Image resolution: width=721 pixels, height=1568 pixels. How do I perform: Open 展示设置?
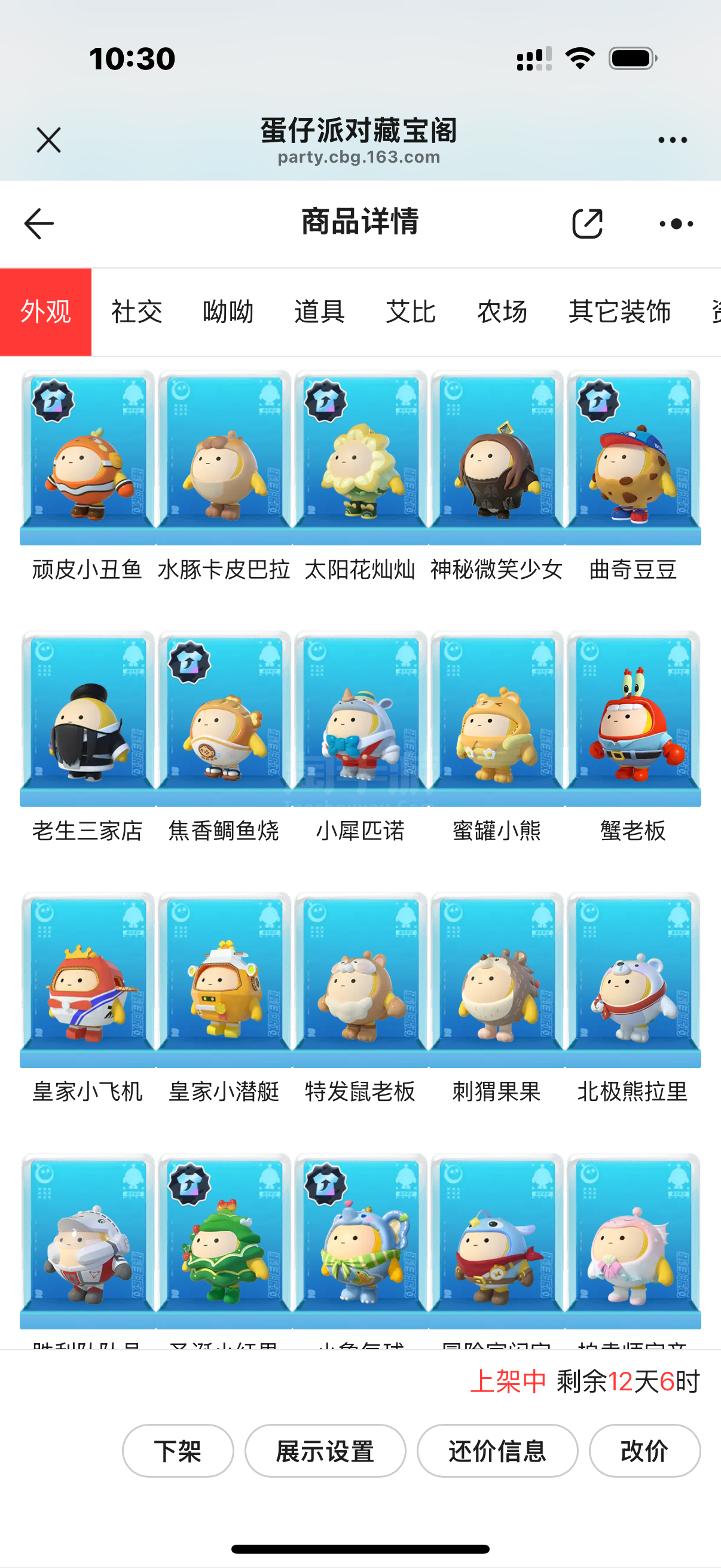point(325,1451)
